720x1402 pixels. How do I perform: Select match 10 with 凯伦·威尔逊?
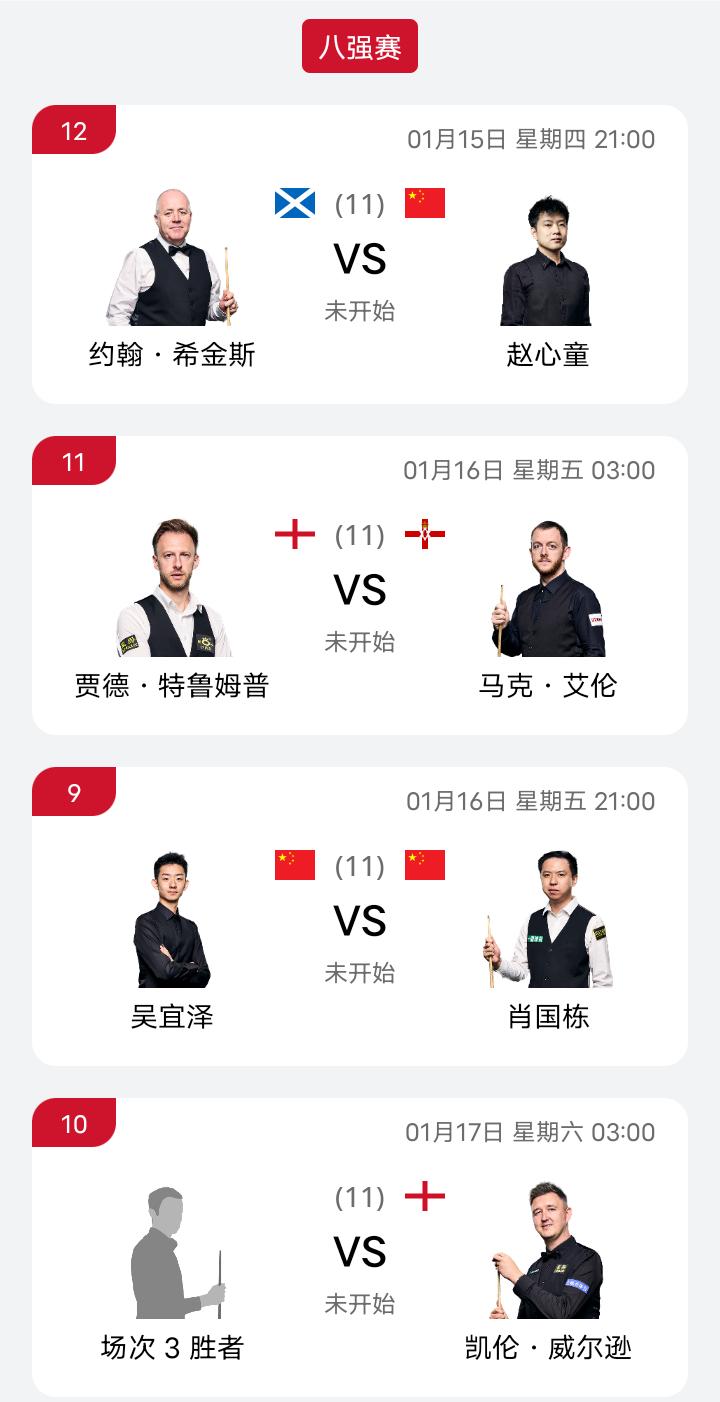coord(360,1253)
